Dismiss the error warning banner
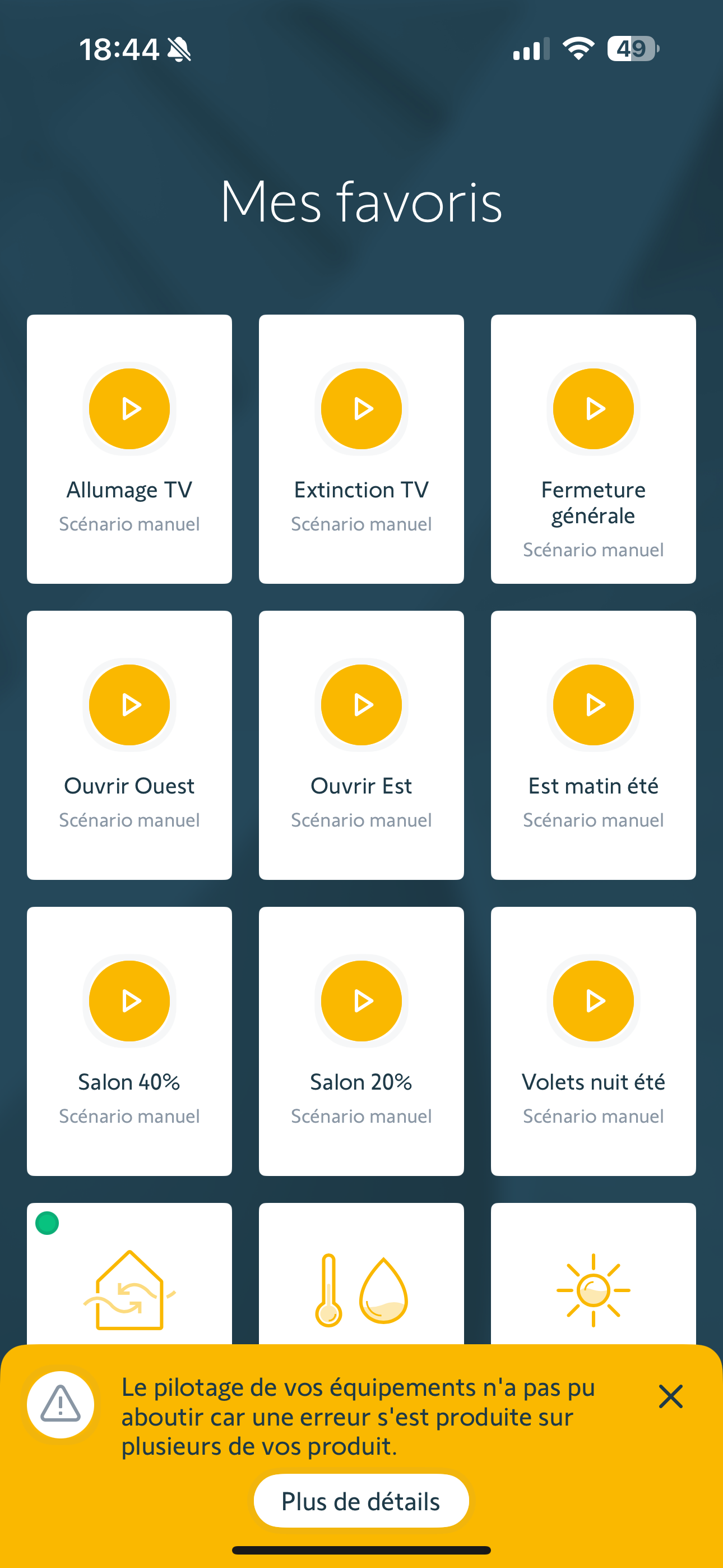This screenshot has width=723, height=1568. click(x=670, y=1396)
